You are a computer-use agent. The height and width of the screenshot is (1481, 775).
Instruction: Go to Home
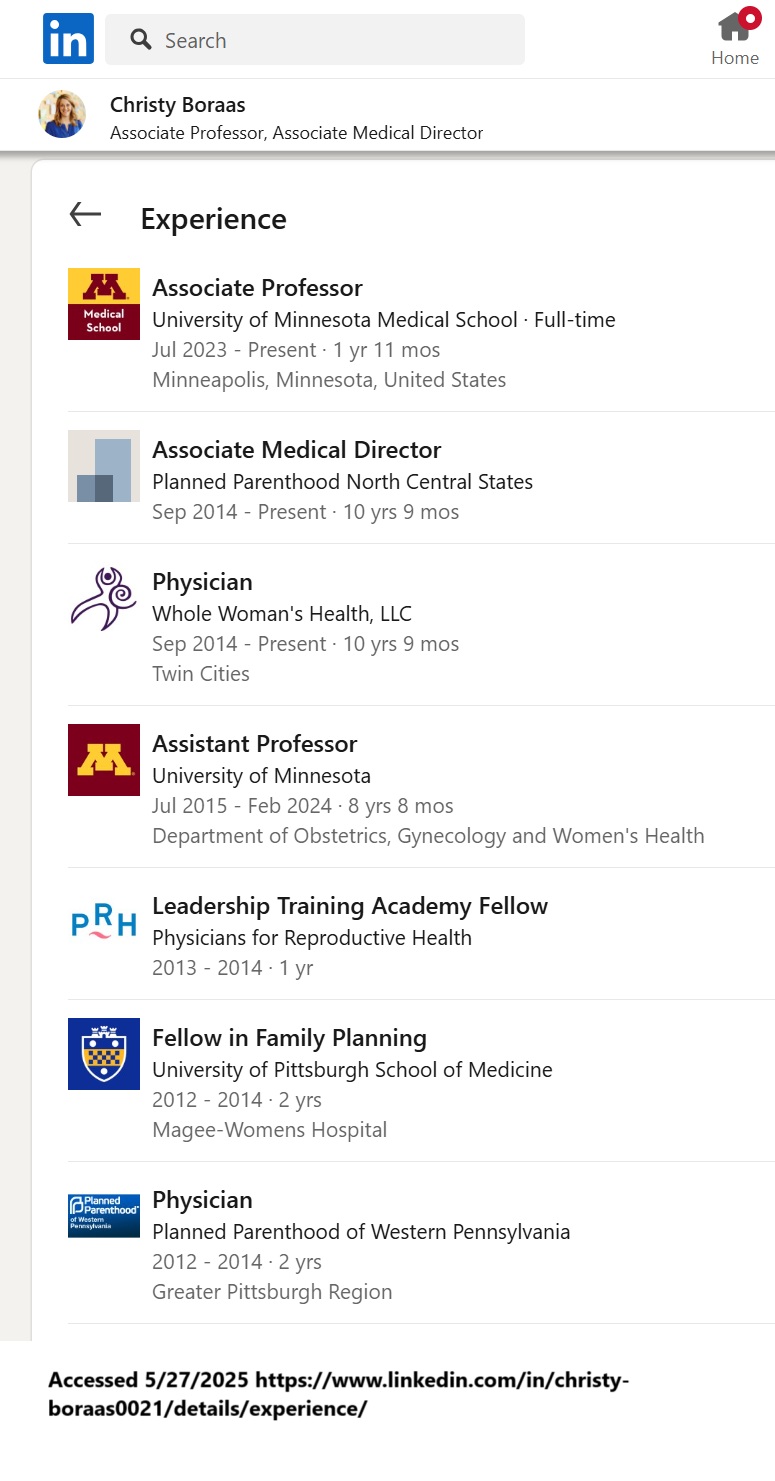click(x=735, y=39)
